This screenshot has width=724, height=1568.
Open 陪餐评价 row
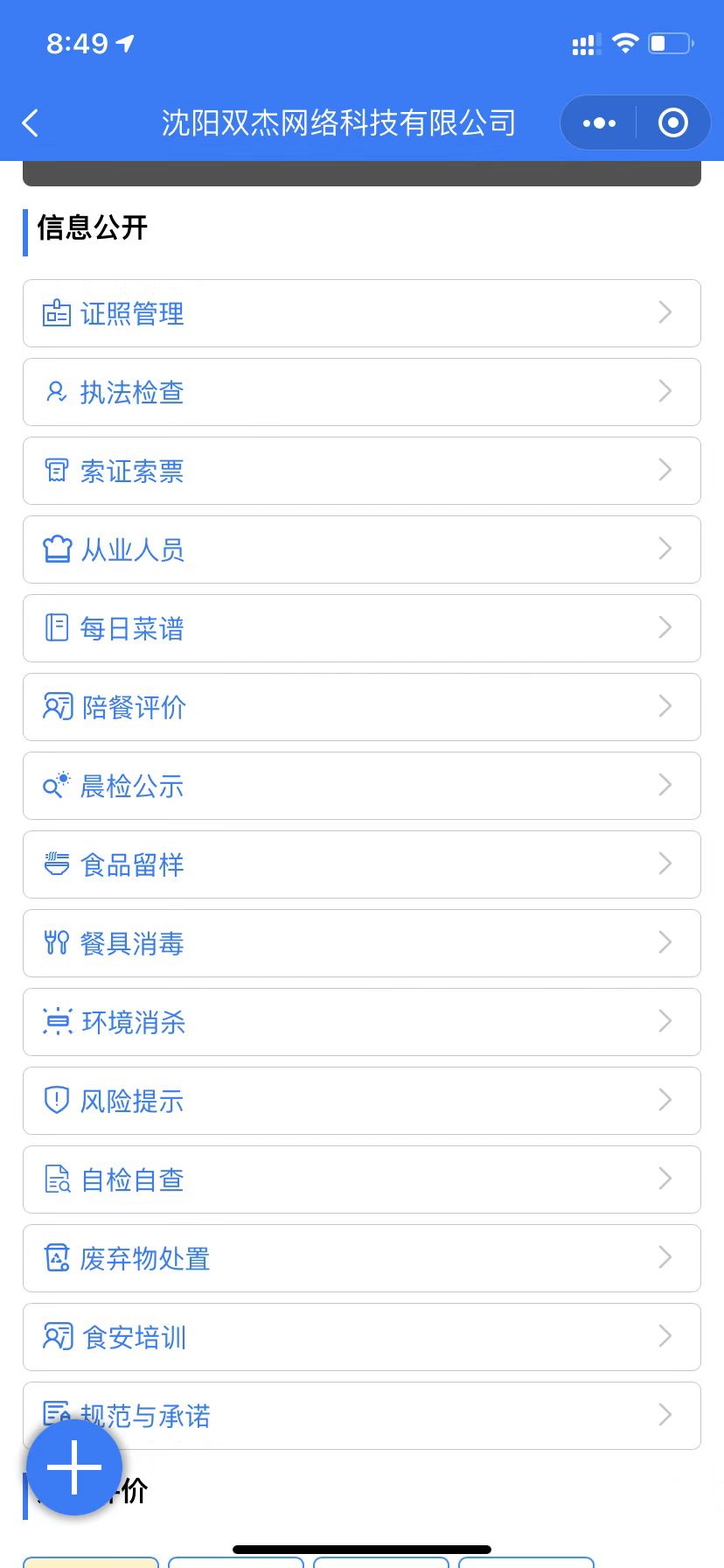362,707
